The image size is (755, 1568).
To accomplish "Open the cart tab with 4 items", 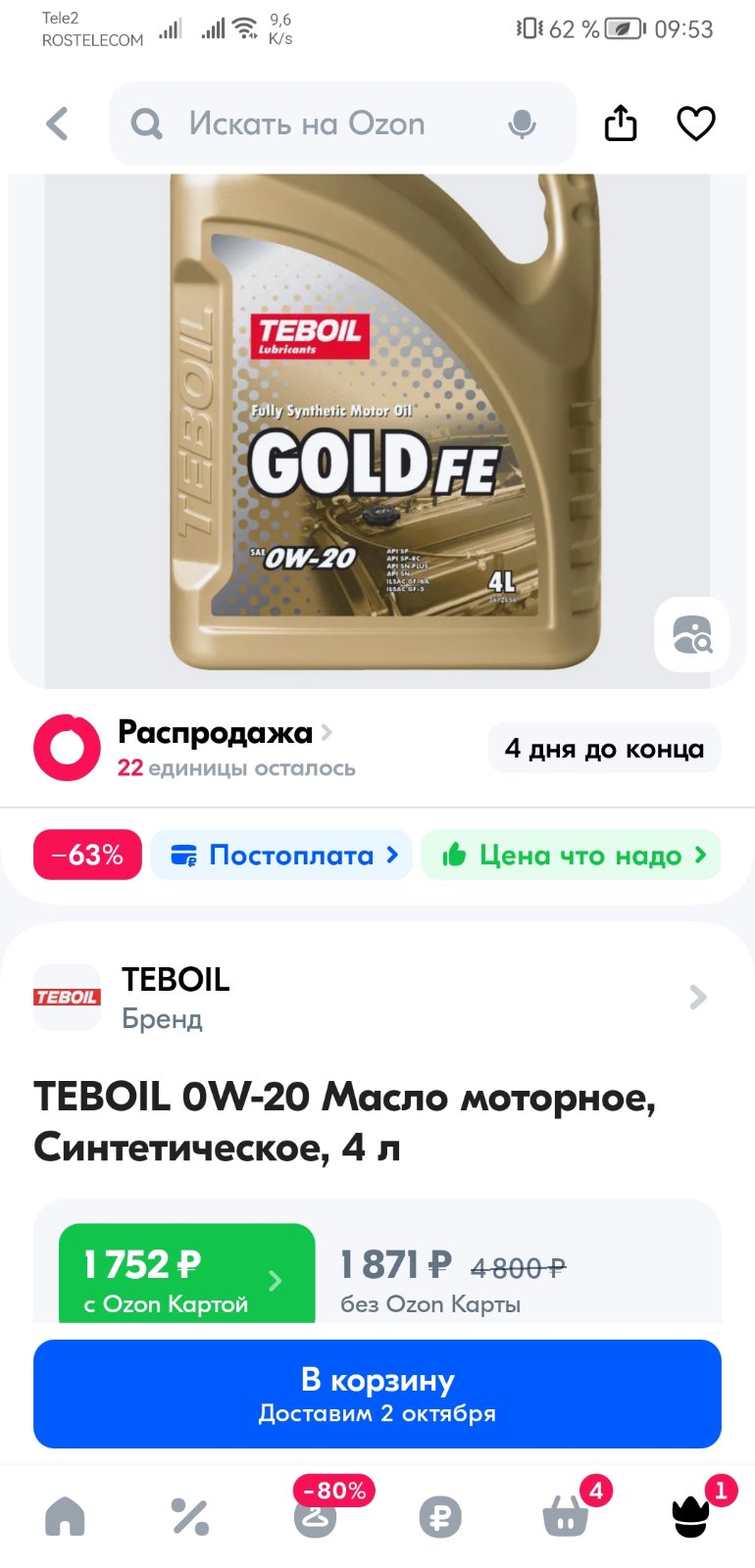I will [566, 1514].
